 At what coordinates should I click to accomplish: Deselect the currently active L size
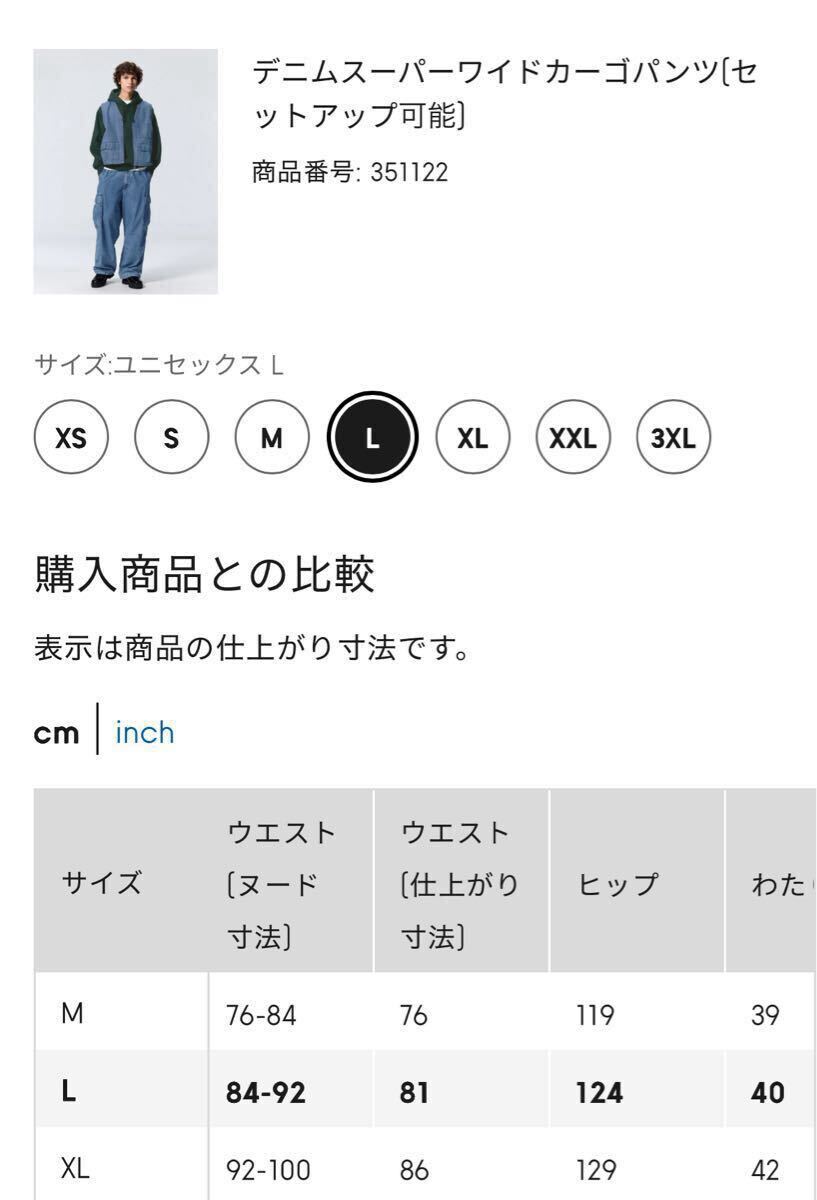pyautogui.click(x=374, y=436)
